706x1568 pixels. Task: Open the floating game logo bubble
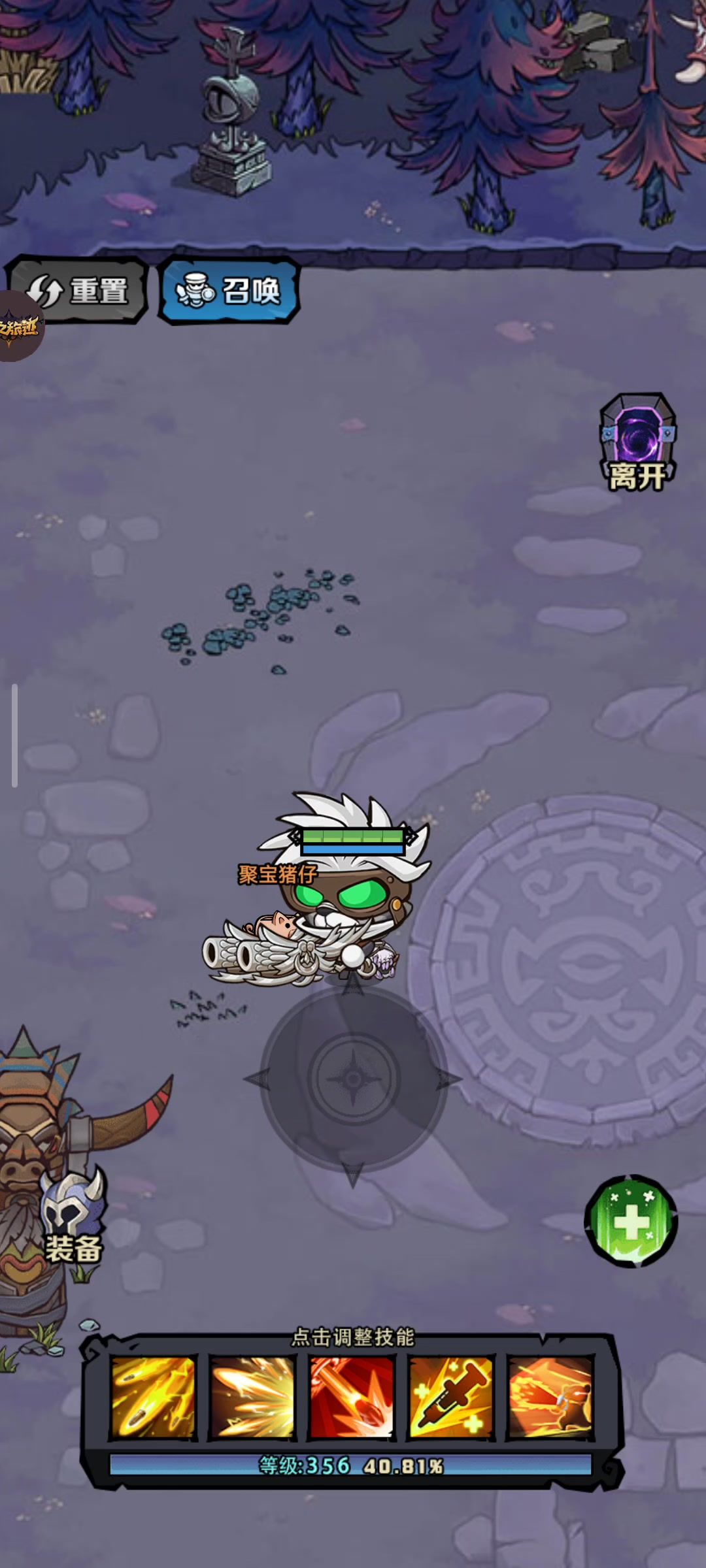(18, 325)
